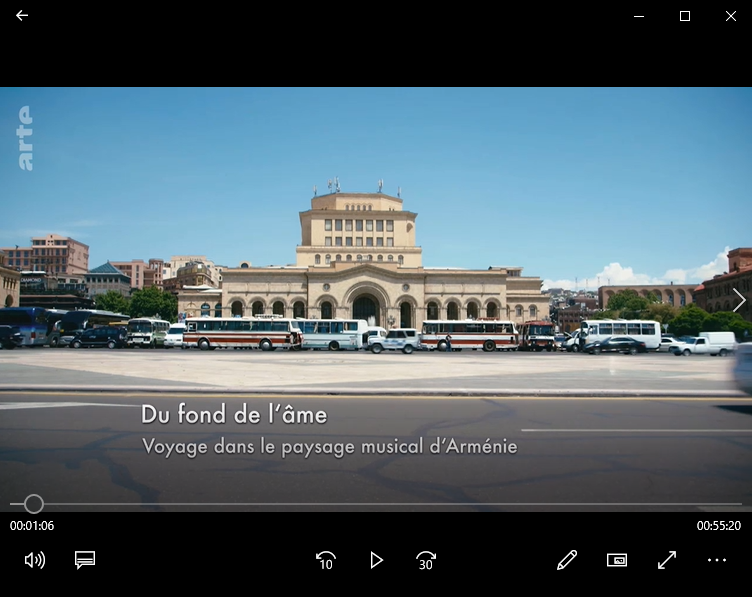Skip forward 30 seconds
Screen dimensions: 752x597
point(426,560)
